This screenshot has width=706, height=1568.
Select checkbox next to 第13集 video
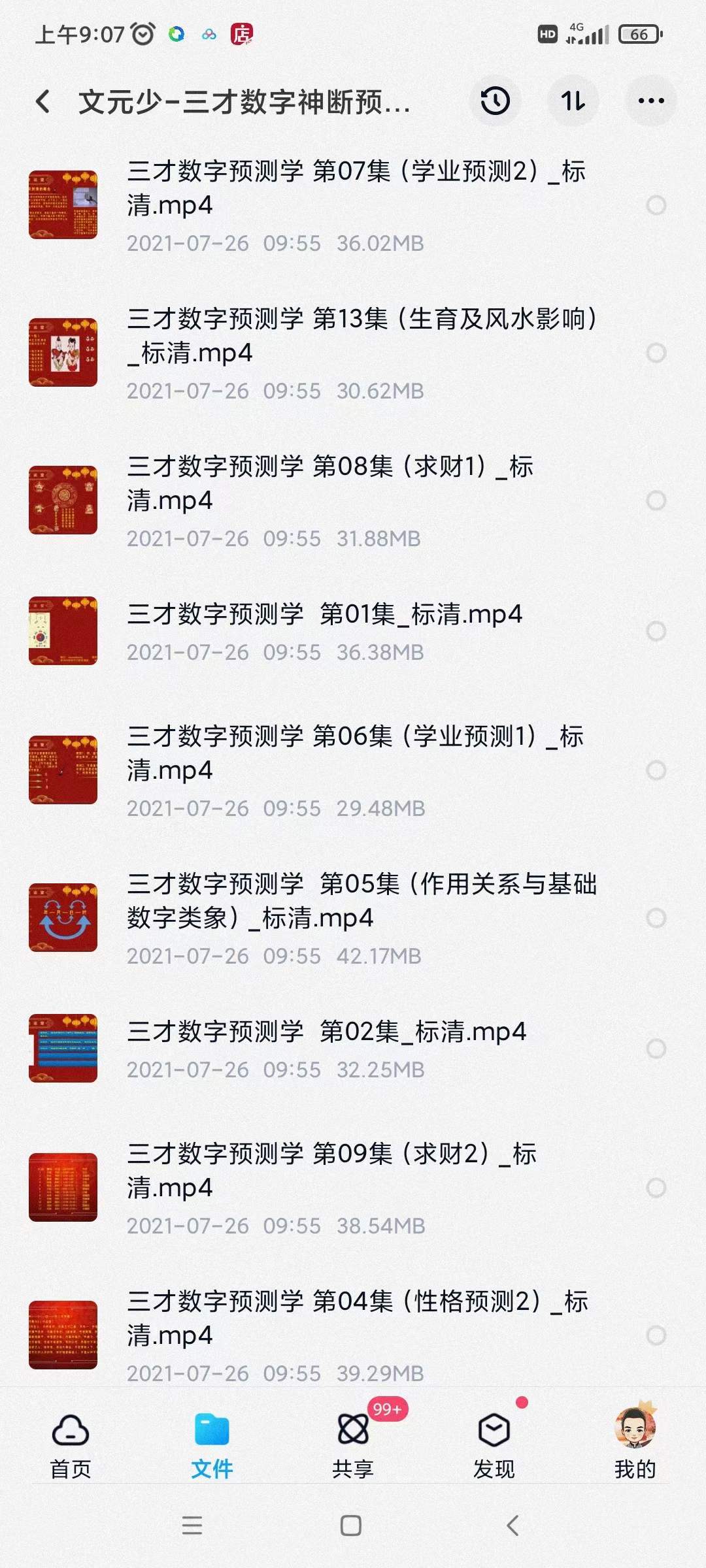tap(656, 353)
